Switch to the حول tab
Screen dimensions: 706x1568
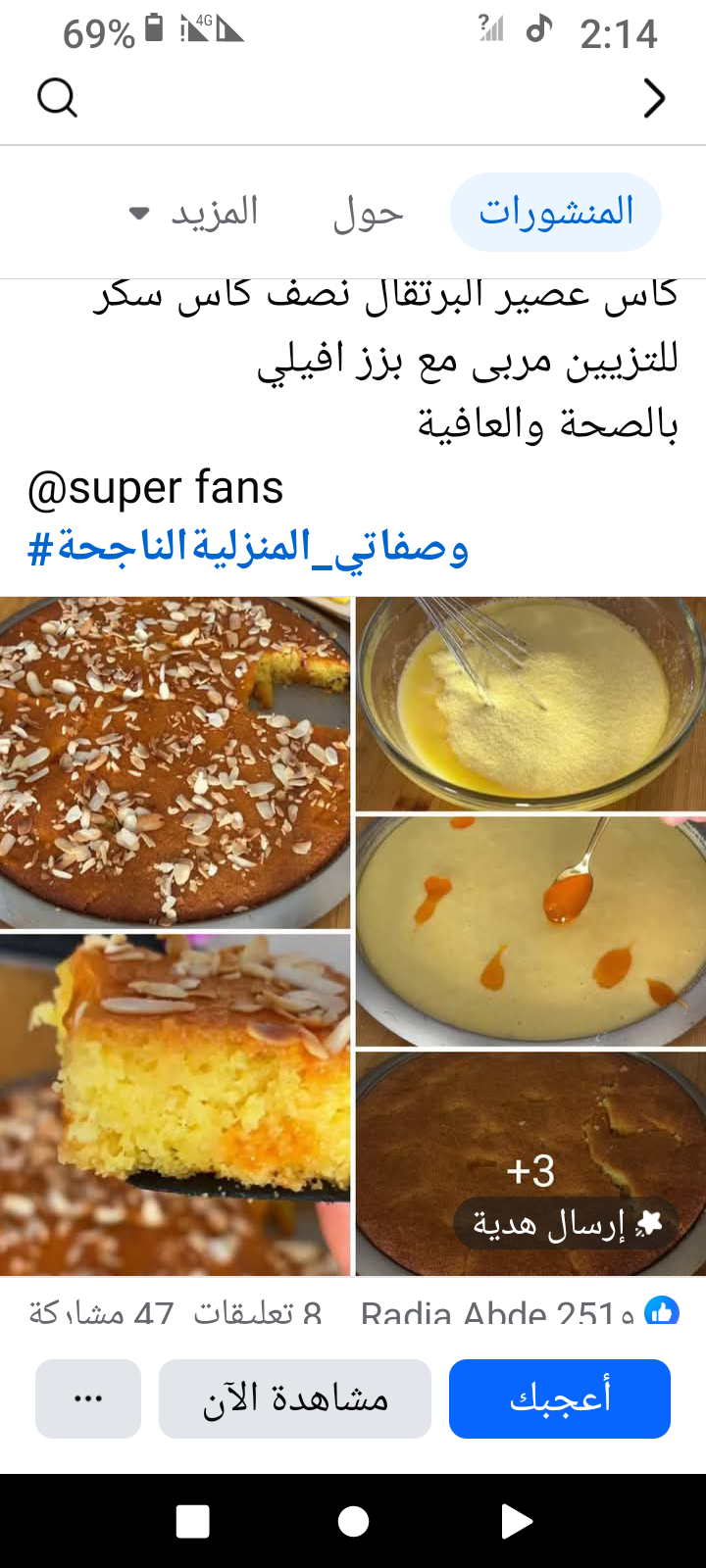(369, 213)
